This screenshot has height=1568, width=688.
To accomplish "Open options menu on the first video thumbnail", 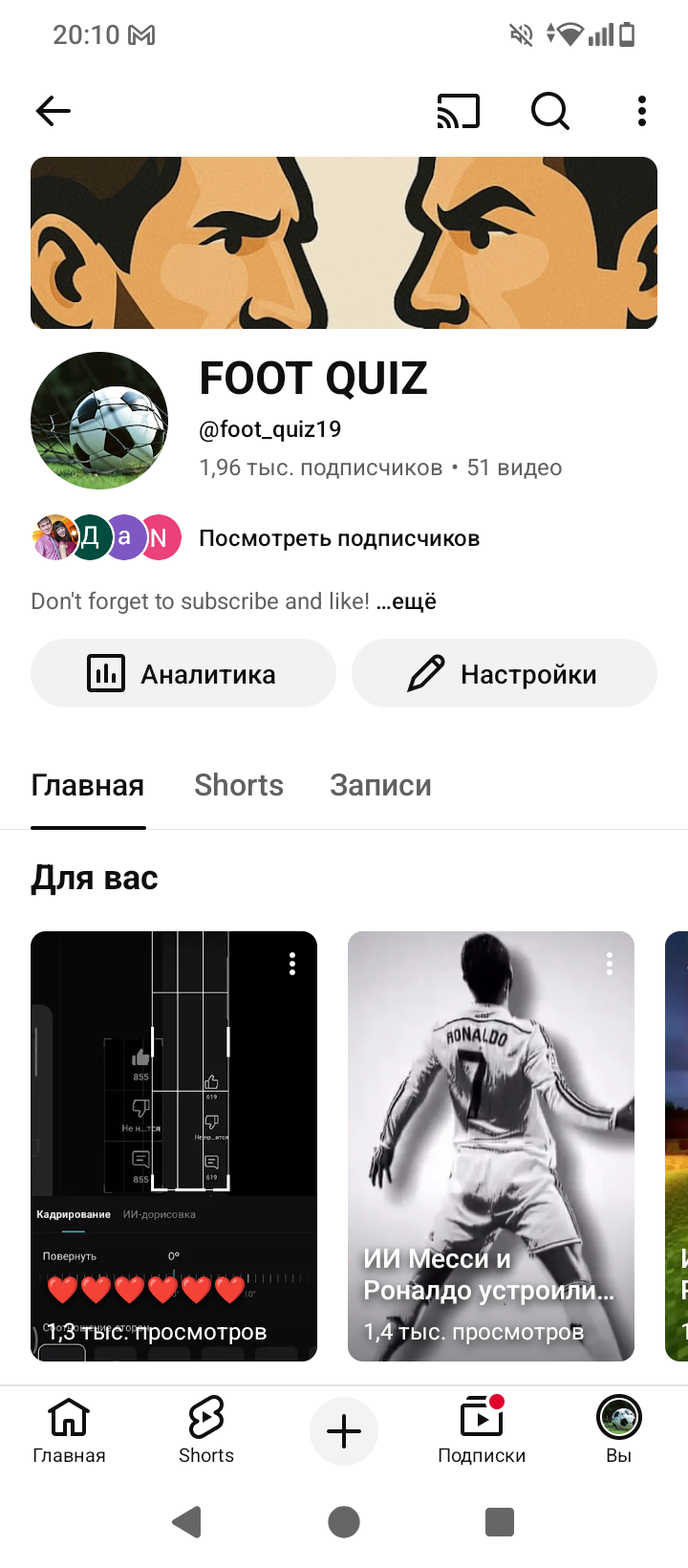I will pos(291,964).
